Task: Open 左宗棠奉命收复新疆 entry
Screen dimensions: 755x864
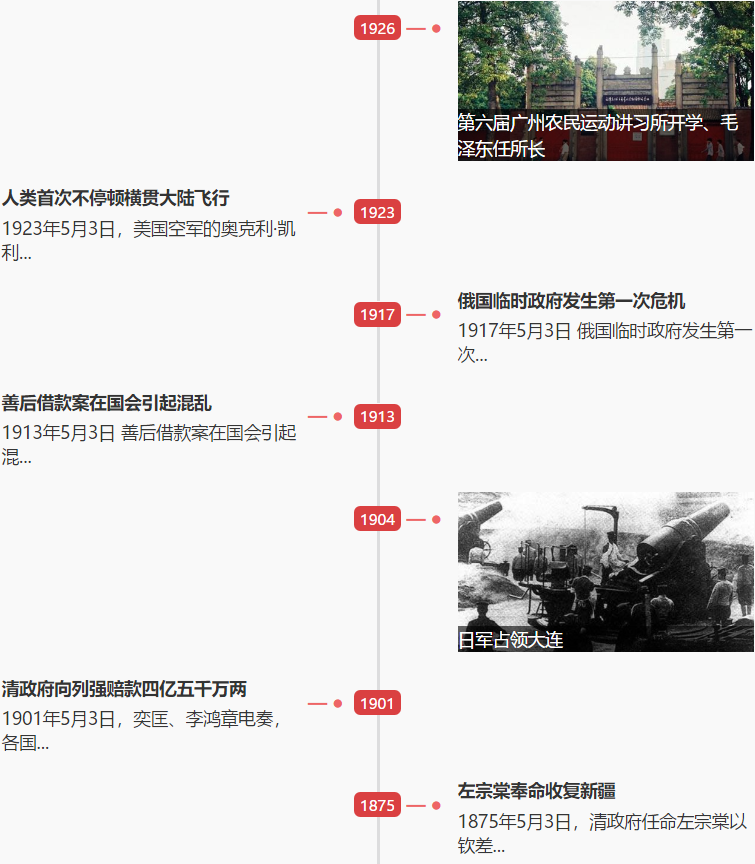Action: (x=536, y=791)
